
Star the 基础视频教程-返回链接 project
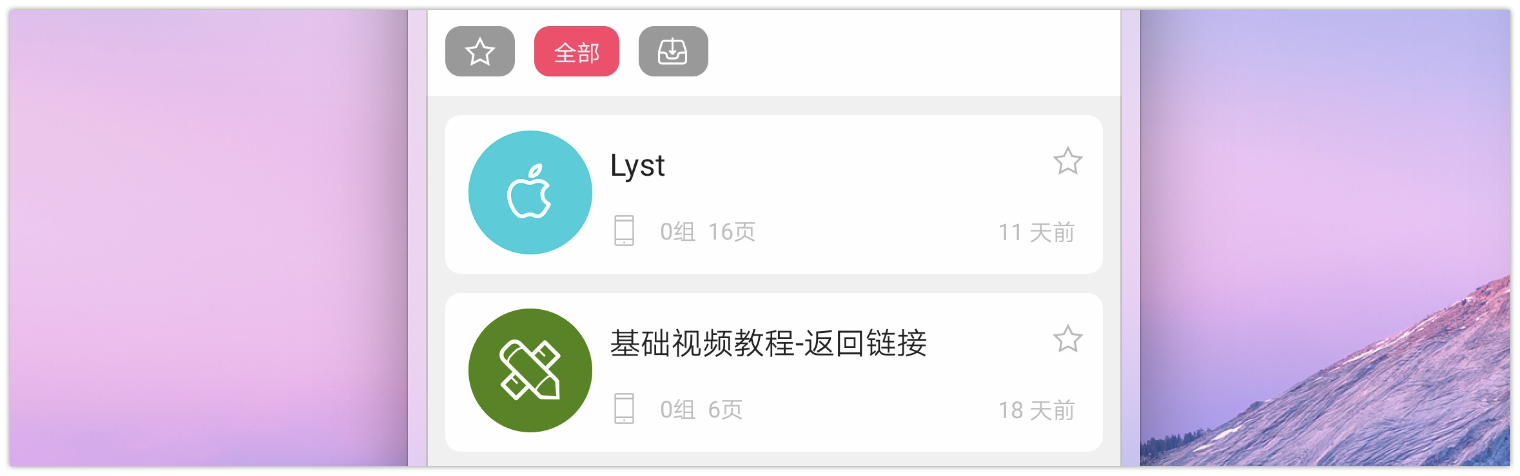click(1067, 339)
